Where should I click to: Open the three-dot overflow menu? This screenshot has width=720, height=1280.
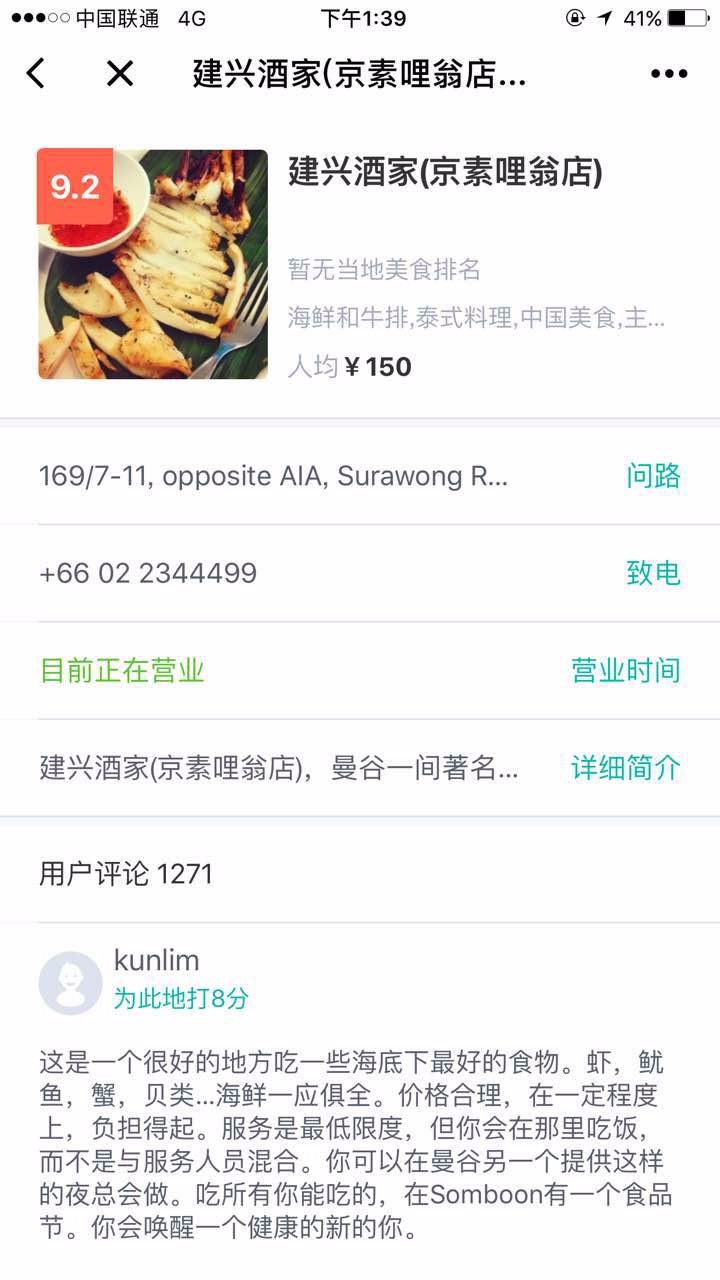tap(669, 74)
